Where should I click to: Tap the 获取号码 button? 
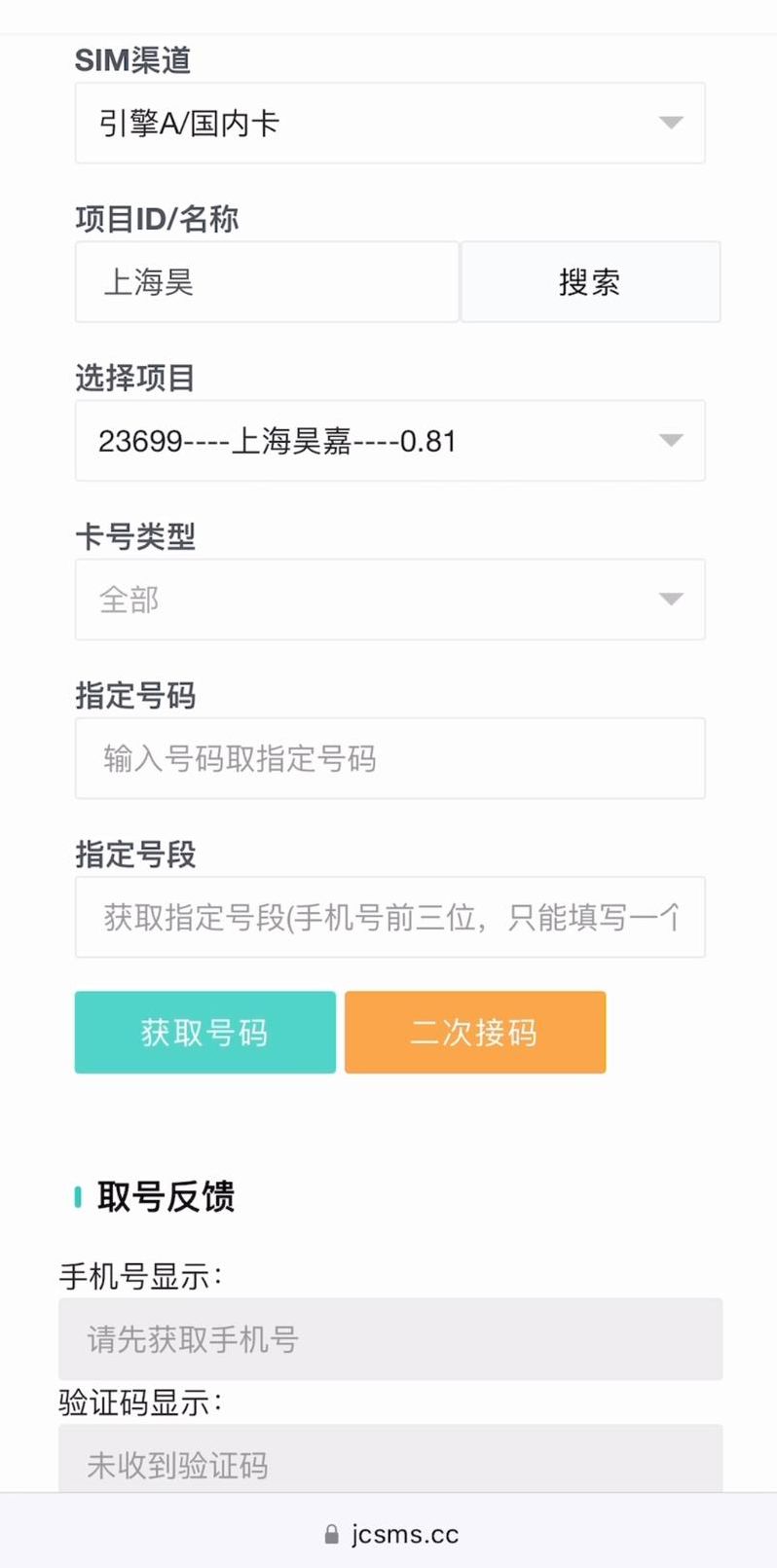tap(204, 1032)
